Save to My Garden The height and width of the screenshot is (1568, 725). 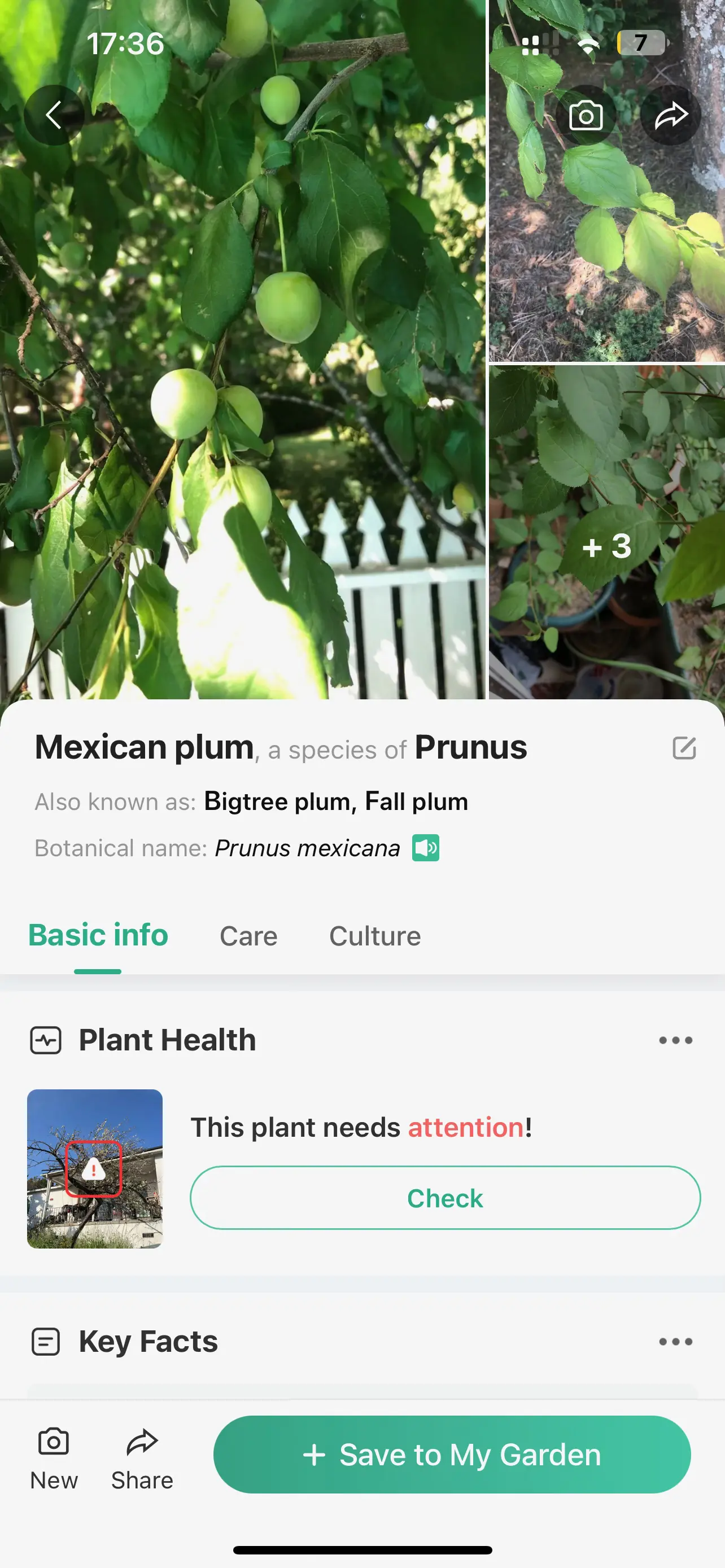click(452, 1455)
